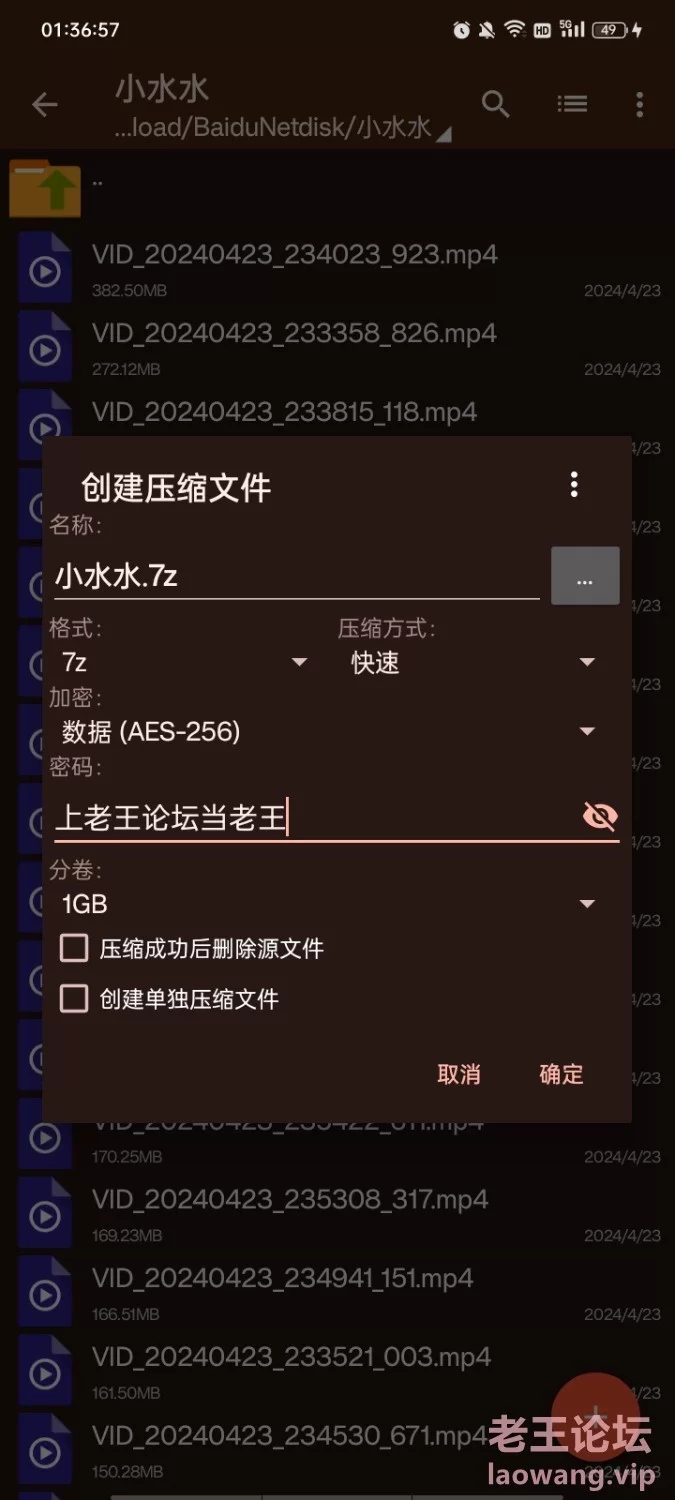Confirm with the 确定 button
The width and height of the screenshot is (675, 1500).
(561, 1074)
